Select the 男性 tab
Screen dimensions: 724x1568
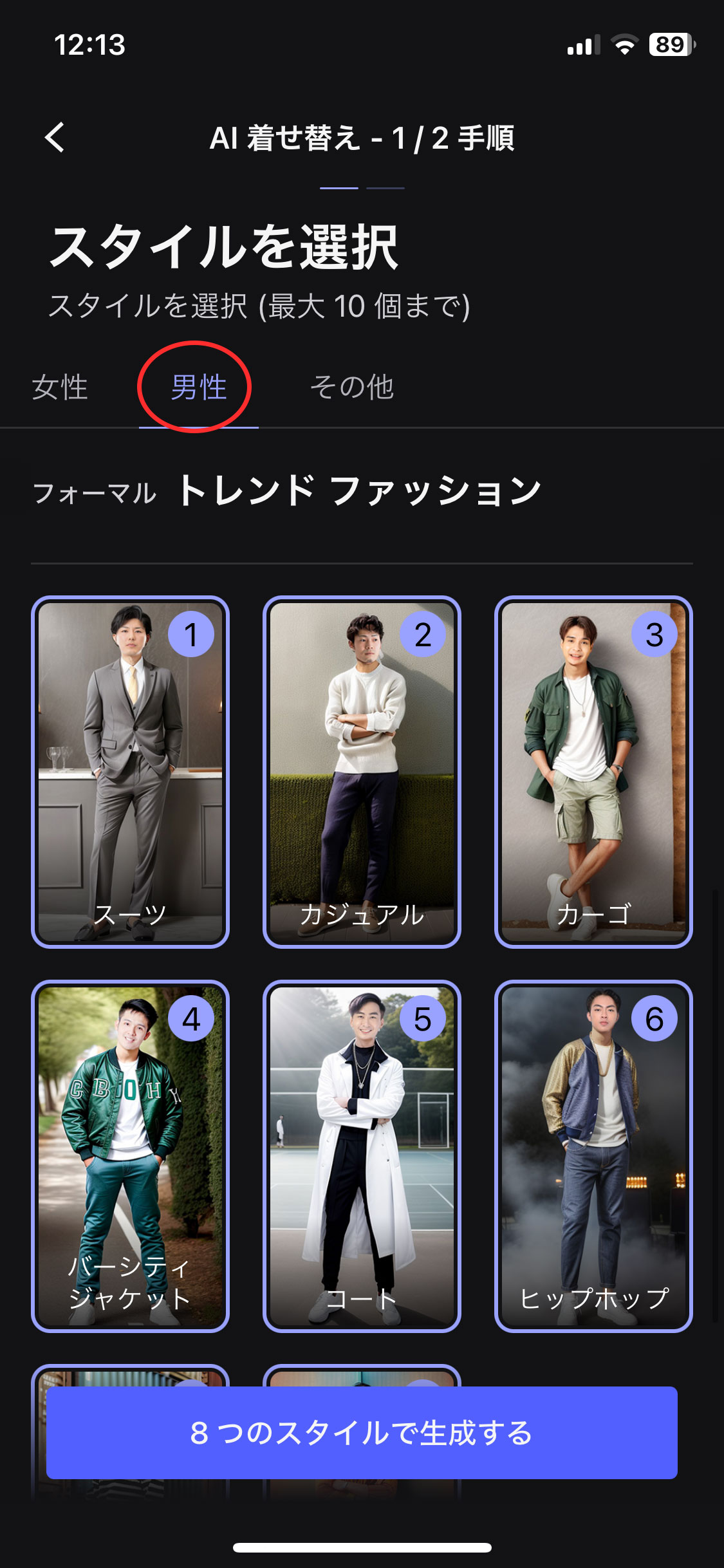pos(198,387)
